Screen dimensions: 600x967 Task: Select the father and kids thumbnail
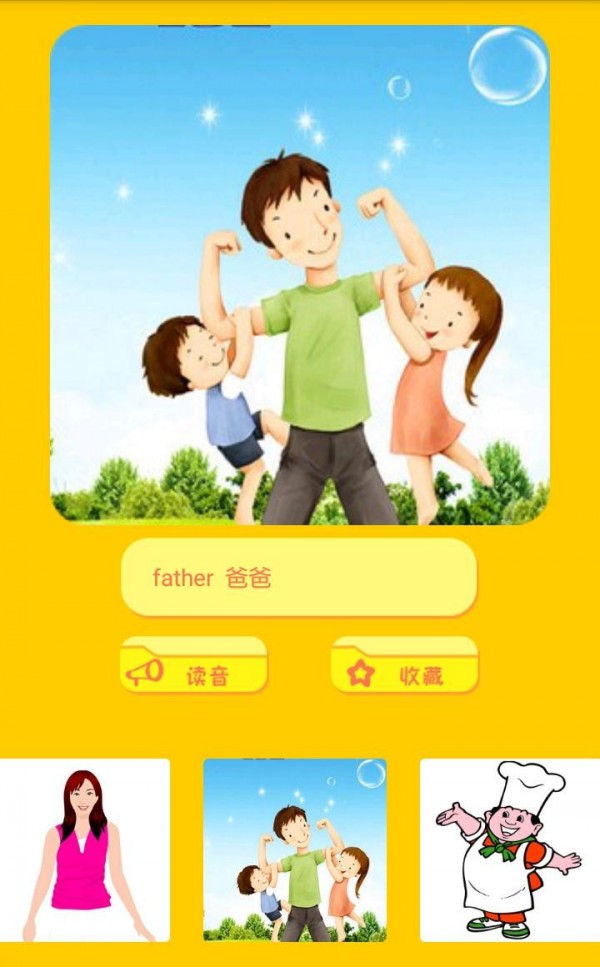tap(295, 850)
